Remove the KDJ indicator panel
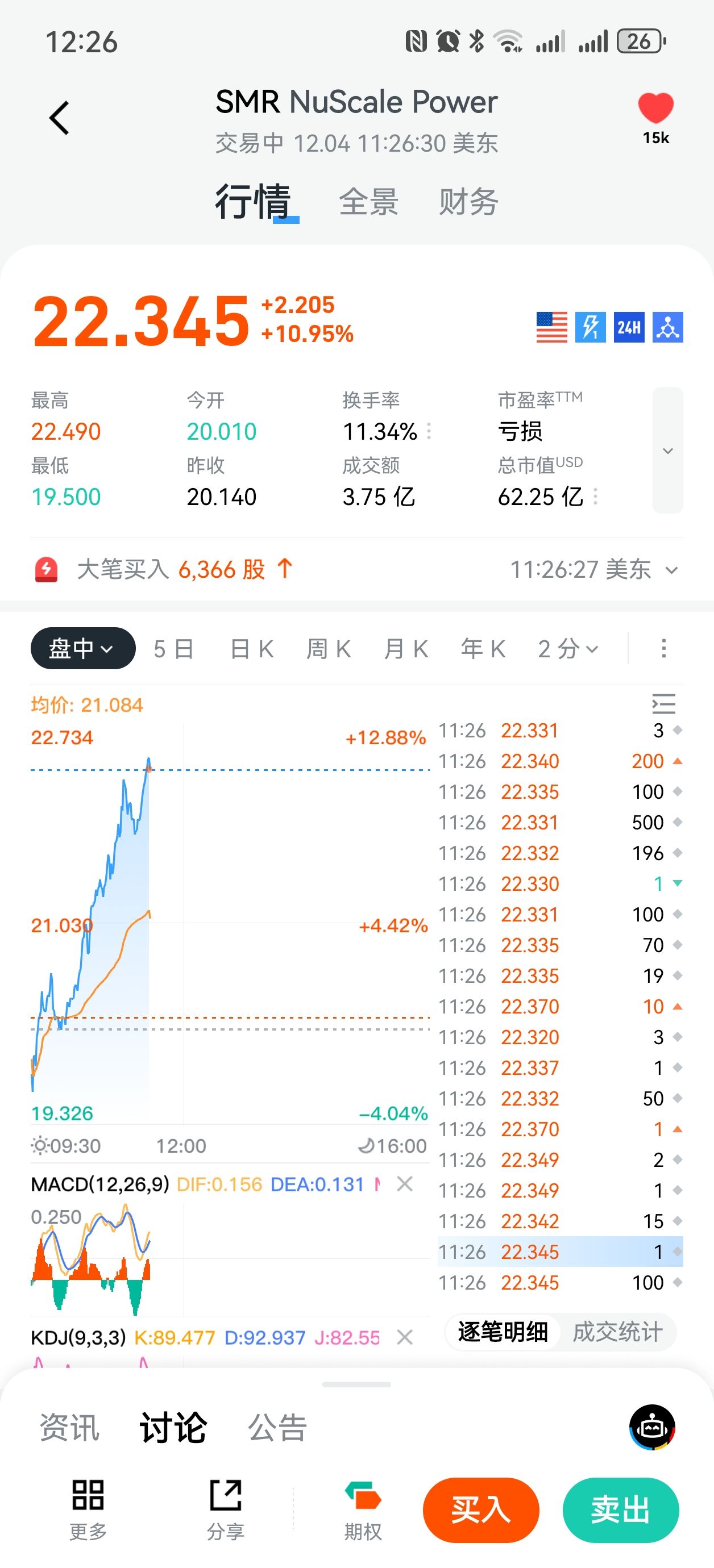Viewport: 714px width, 1568px height. [405, 1337]
